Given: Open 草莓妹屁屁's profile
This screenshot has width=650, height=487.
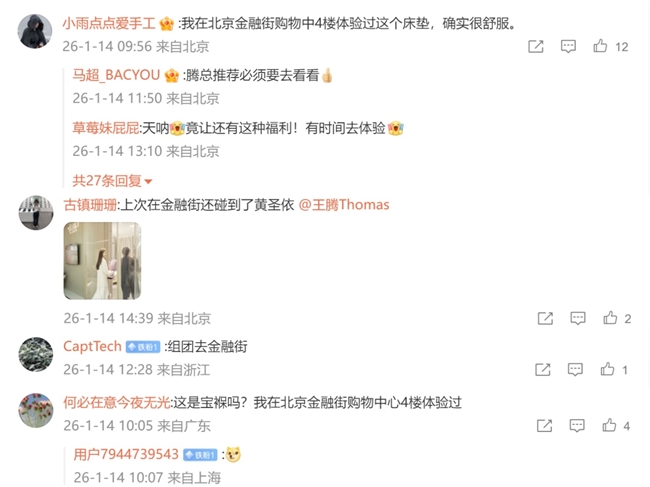Looking at the screenshot, I should [x=105, y=128].
